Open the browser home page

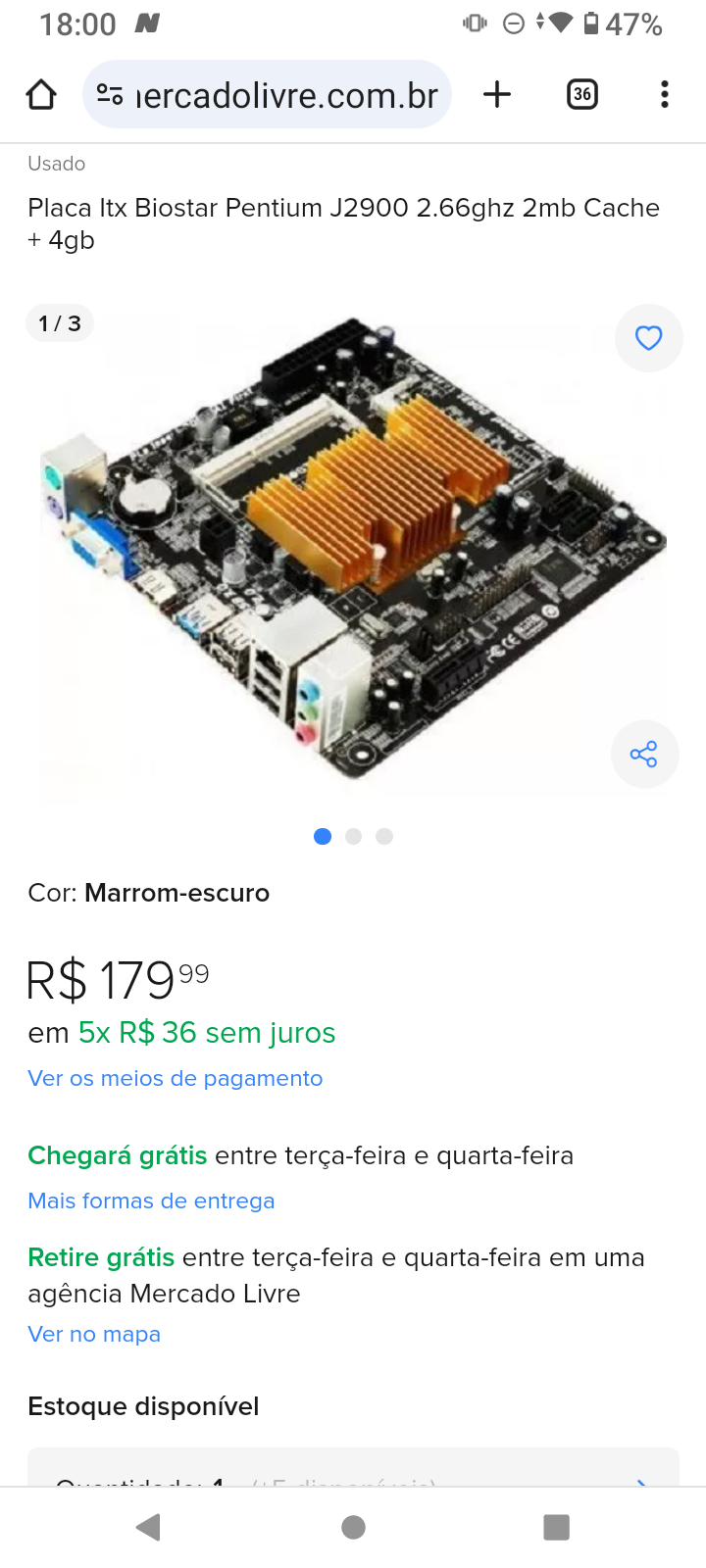41,94
